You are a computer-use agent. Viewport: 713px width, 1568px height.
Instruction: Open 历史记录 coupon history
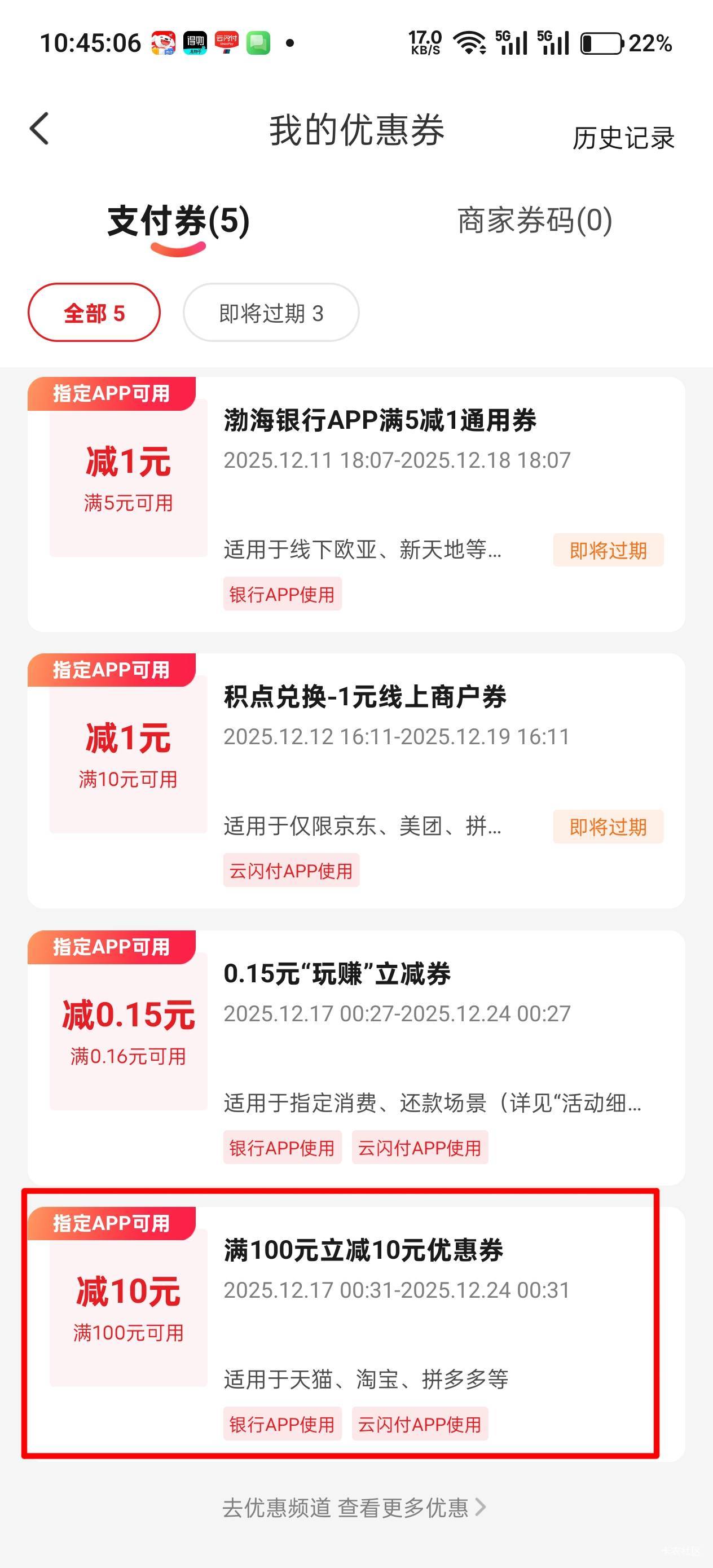pyautogui.click(x=623, y=138)
